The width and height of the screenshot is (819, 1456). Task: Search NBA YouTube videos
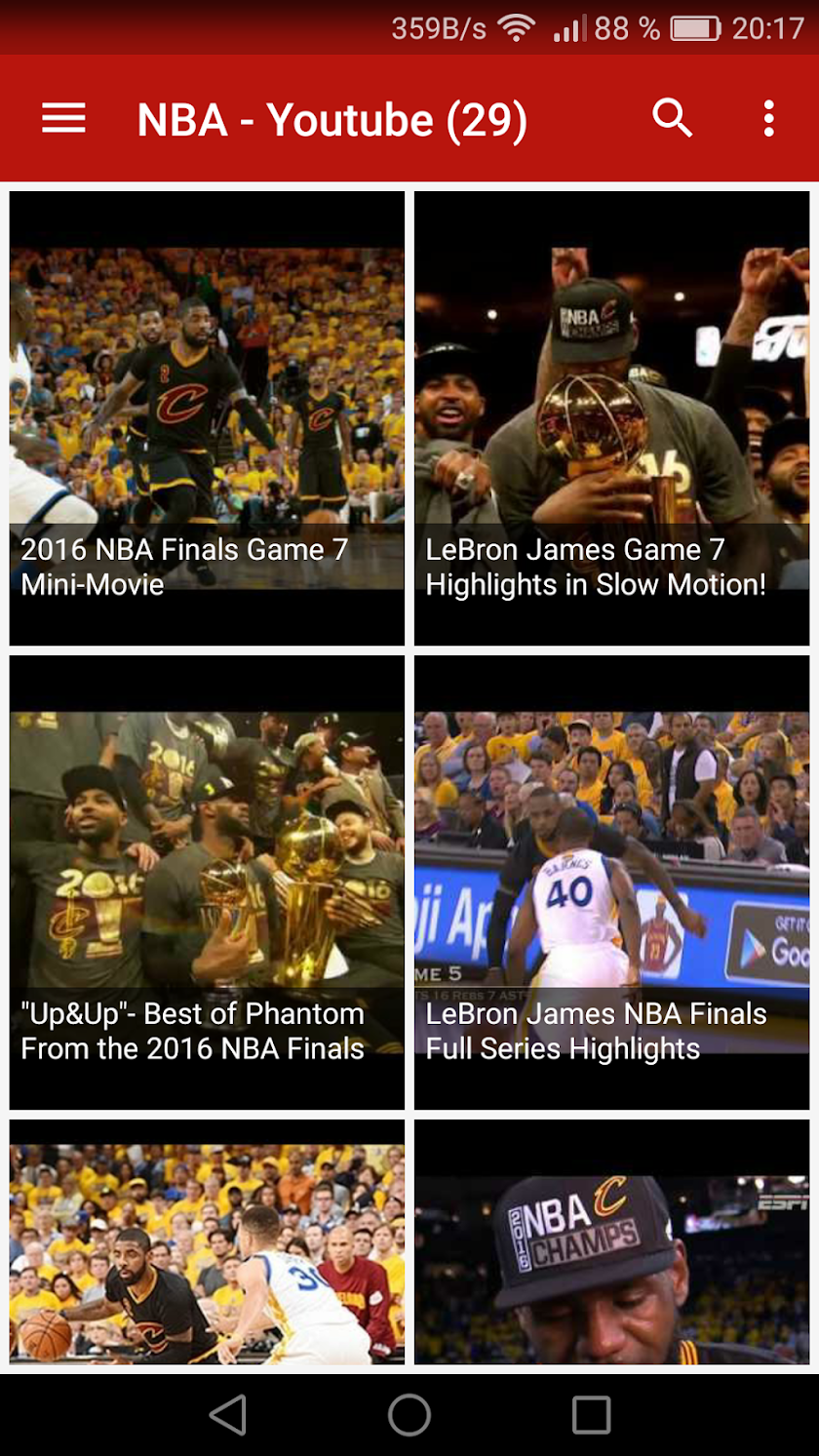[x=672, y=119]
